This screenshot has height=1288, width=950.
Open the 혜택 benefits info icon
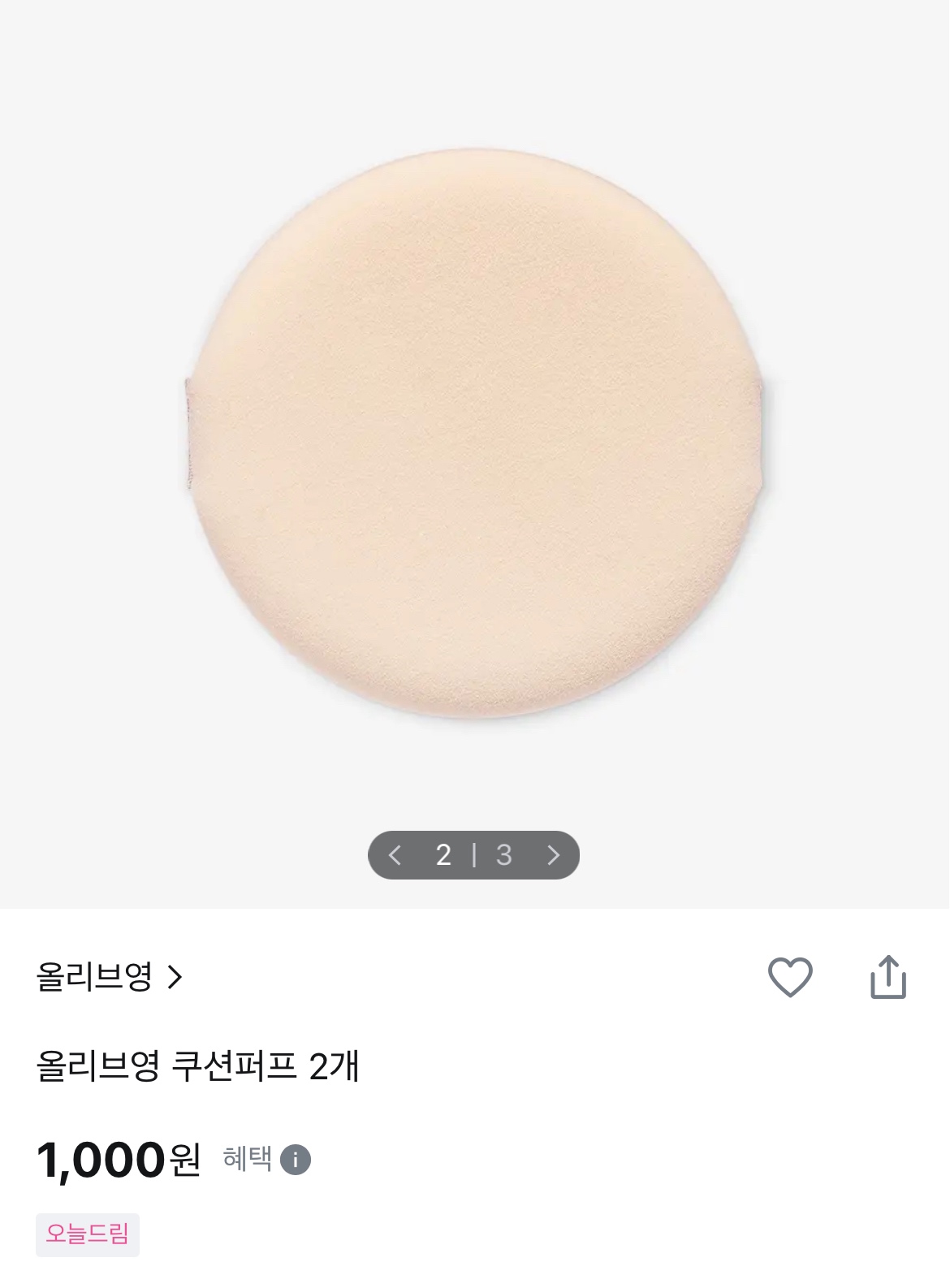(x=296, y=1160)
